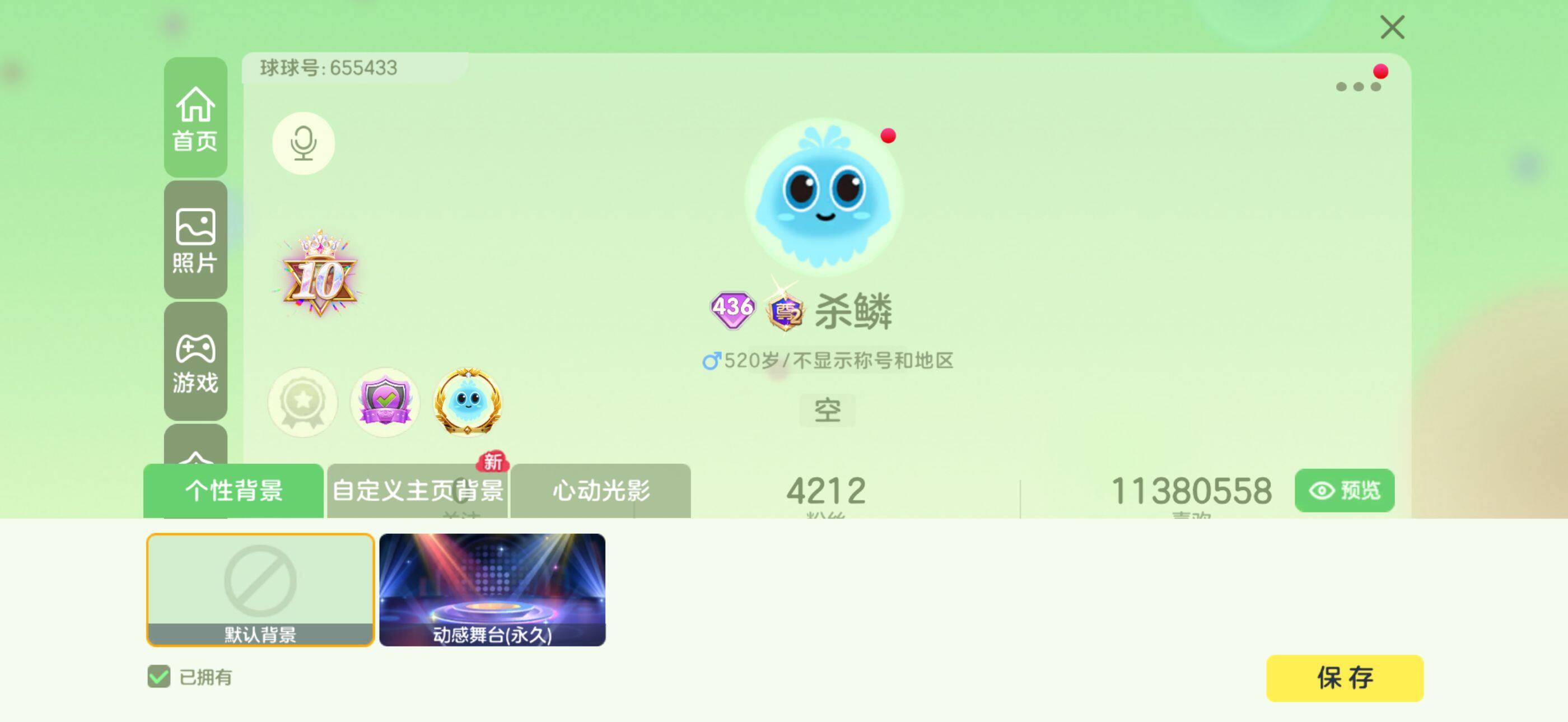Select the 默认背景 default background
Viewport: 1568px width, 722px height.
coord(260,589)
